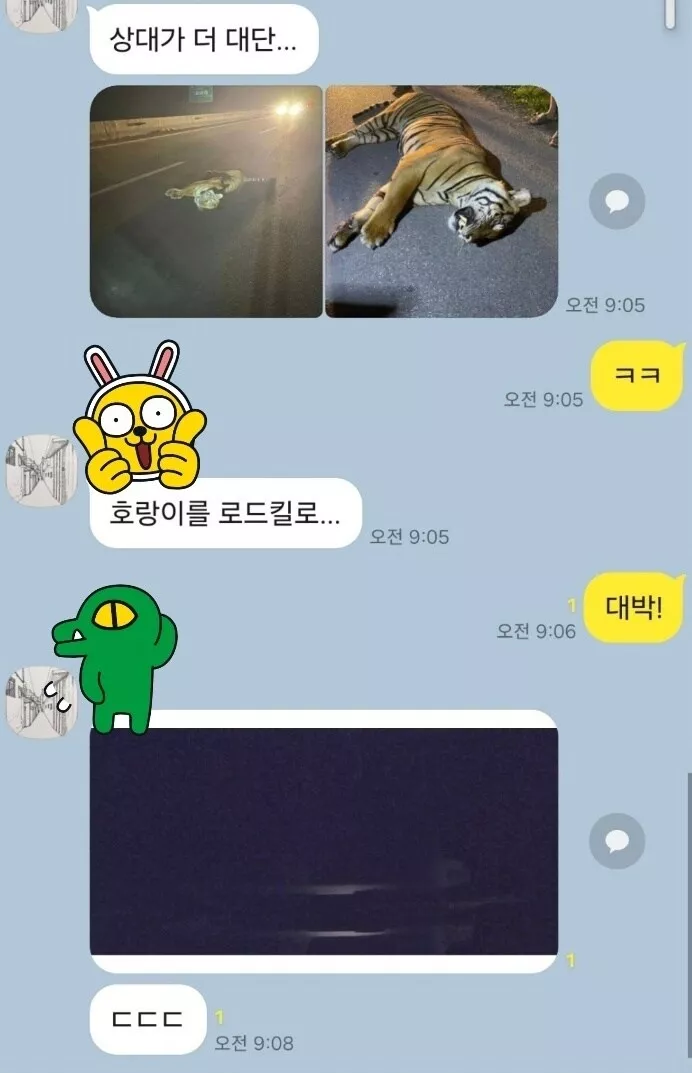Tap the speech bubble icon beside the dark image

point(617,841)
